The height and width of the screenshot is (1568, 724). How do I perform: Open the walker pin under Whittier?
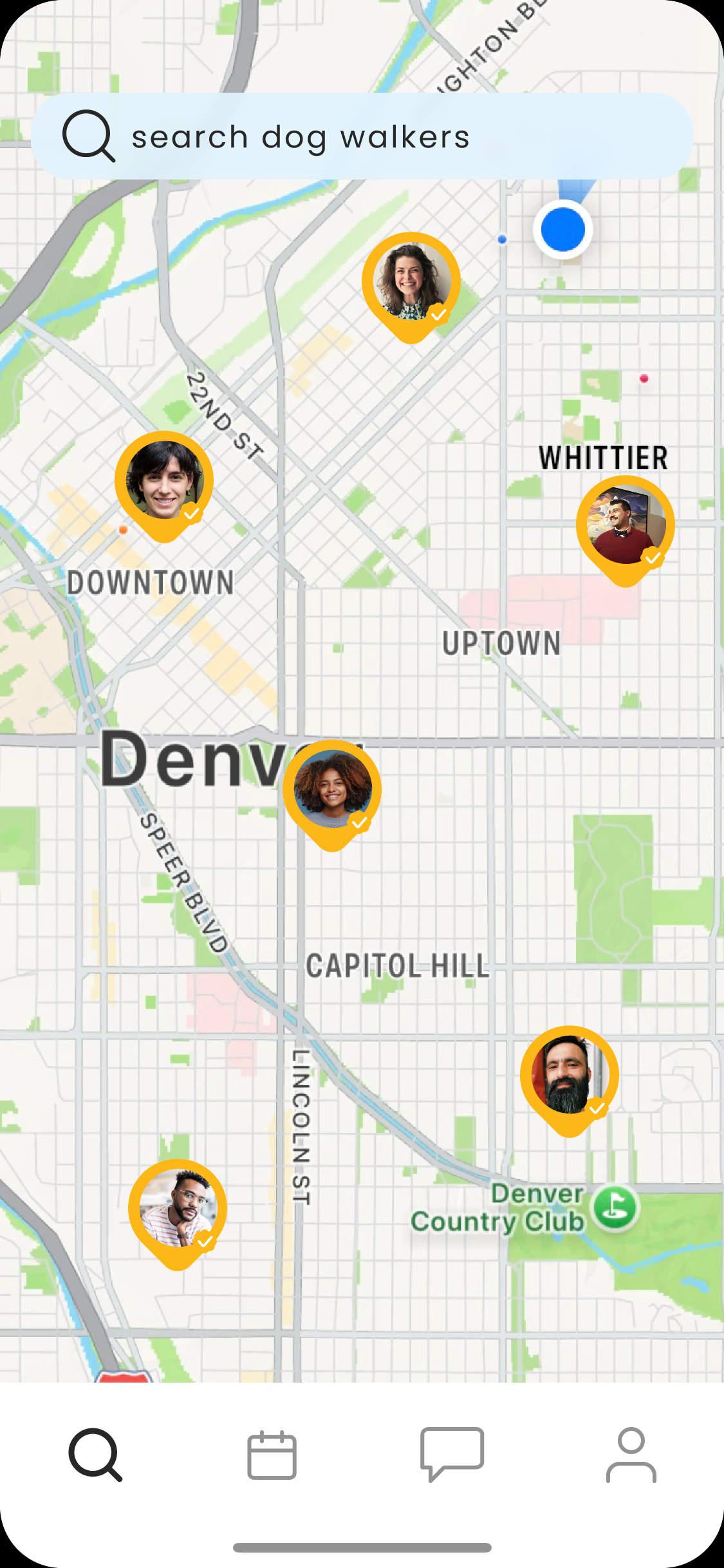626,526
